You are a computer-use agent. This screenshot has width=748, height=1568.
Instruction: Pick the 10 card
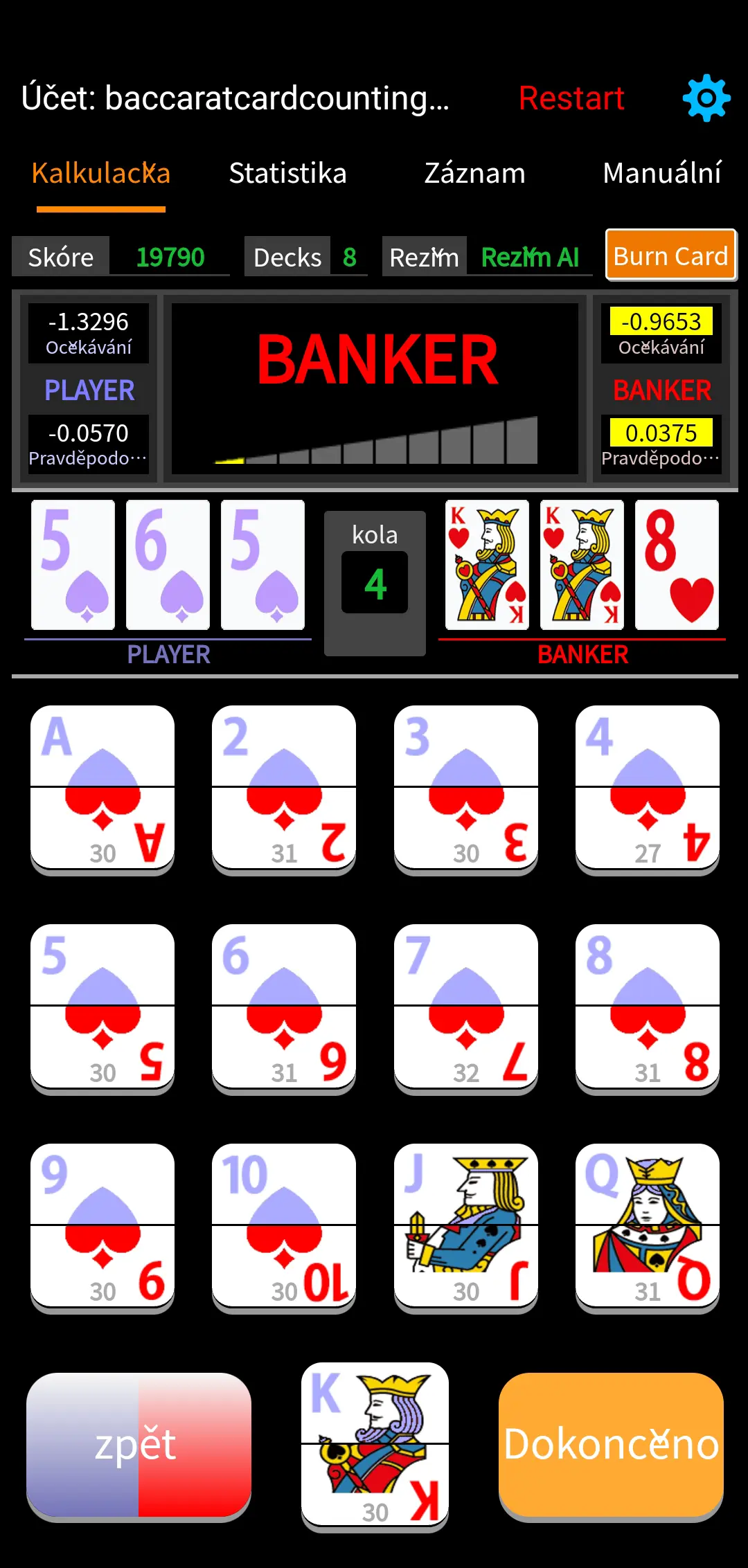click(x=284, y=1225)
